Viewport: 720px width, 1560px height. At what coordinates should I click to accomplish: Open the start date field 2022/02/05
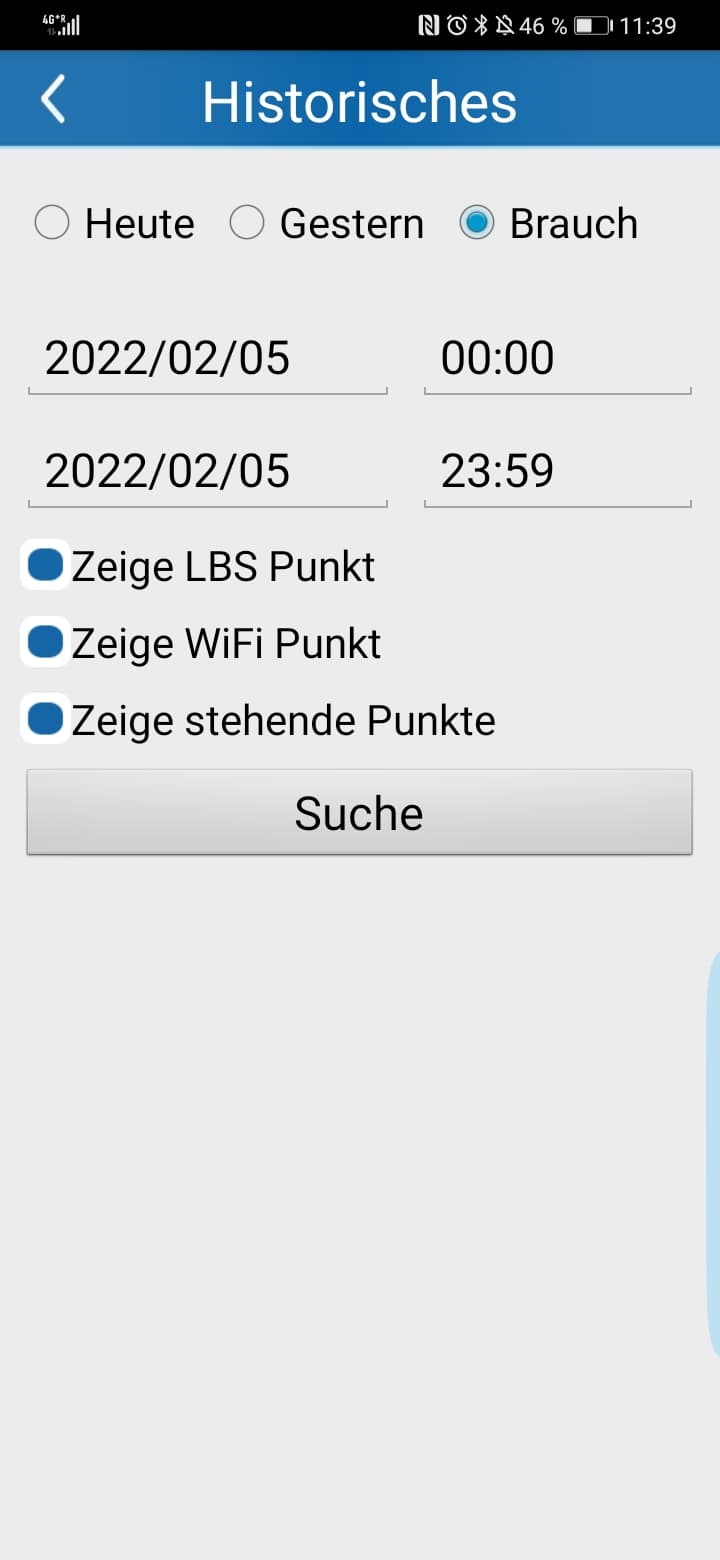point(208,359)
